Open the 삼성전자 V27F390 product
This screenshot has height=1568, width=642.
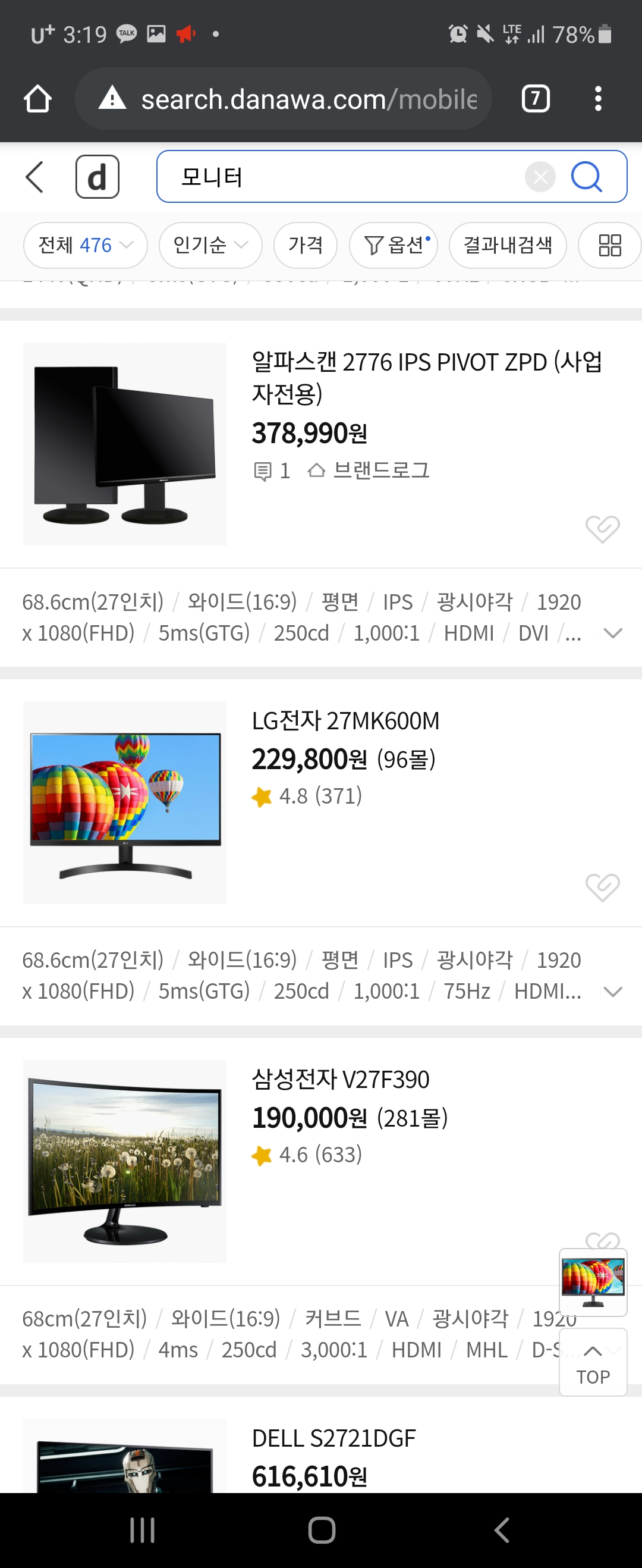pyautogui.click(x=341, y=1079)
